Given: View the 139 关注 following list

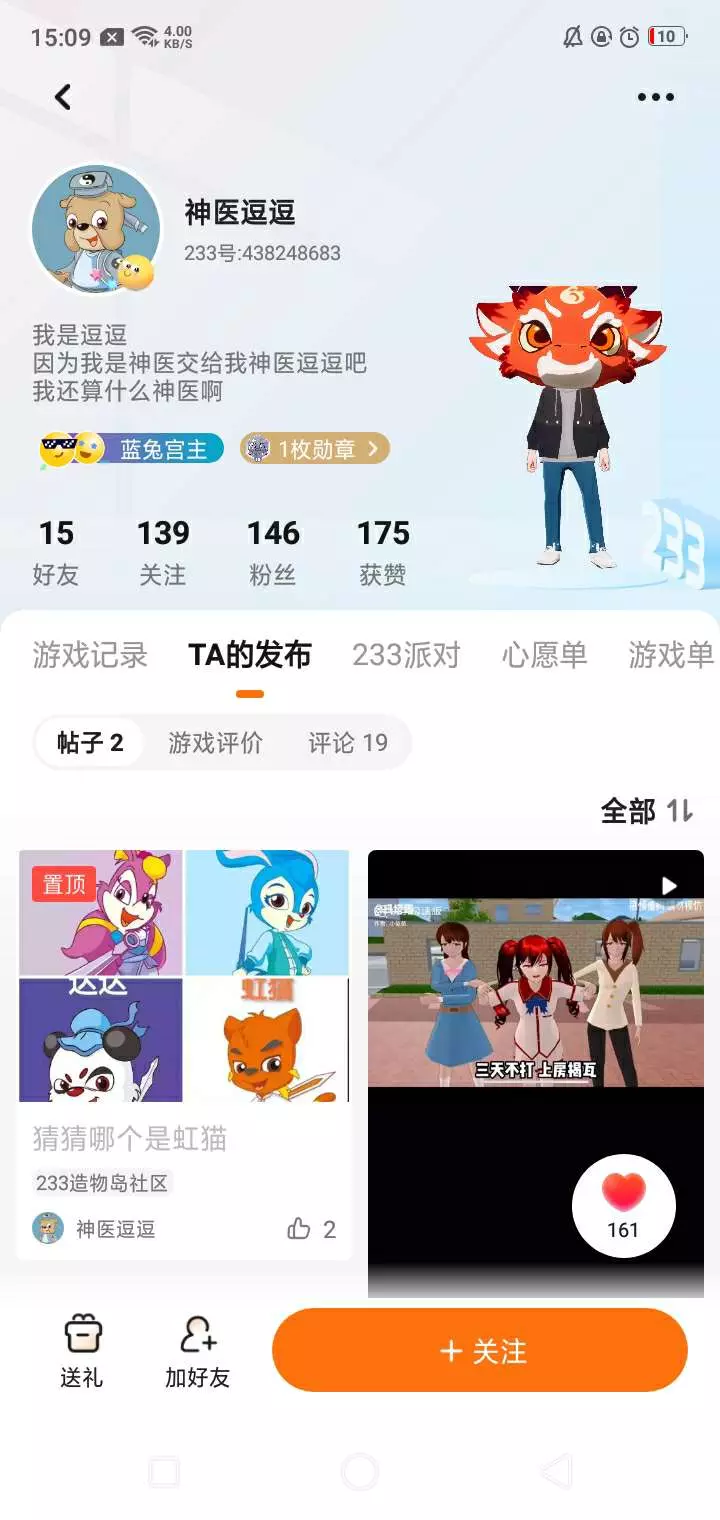Looking at the screenshot, I should (163, 552).
